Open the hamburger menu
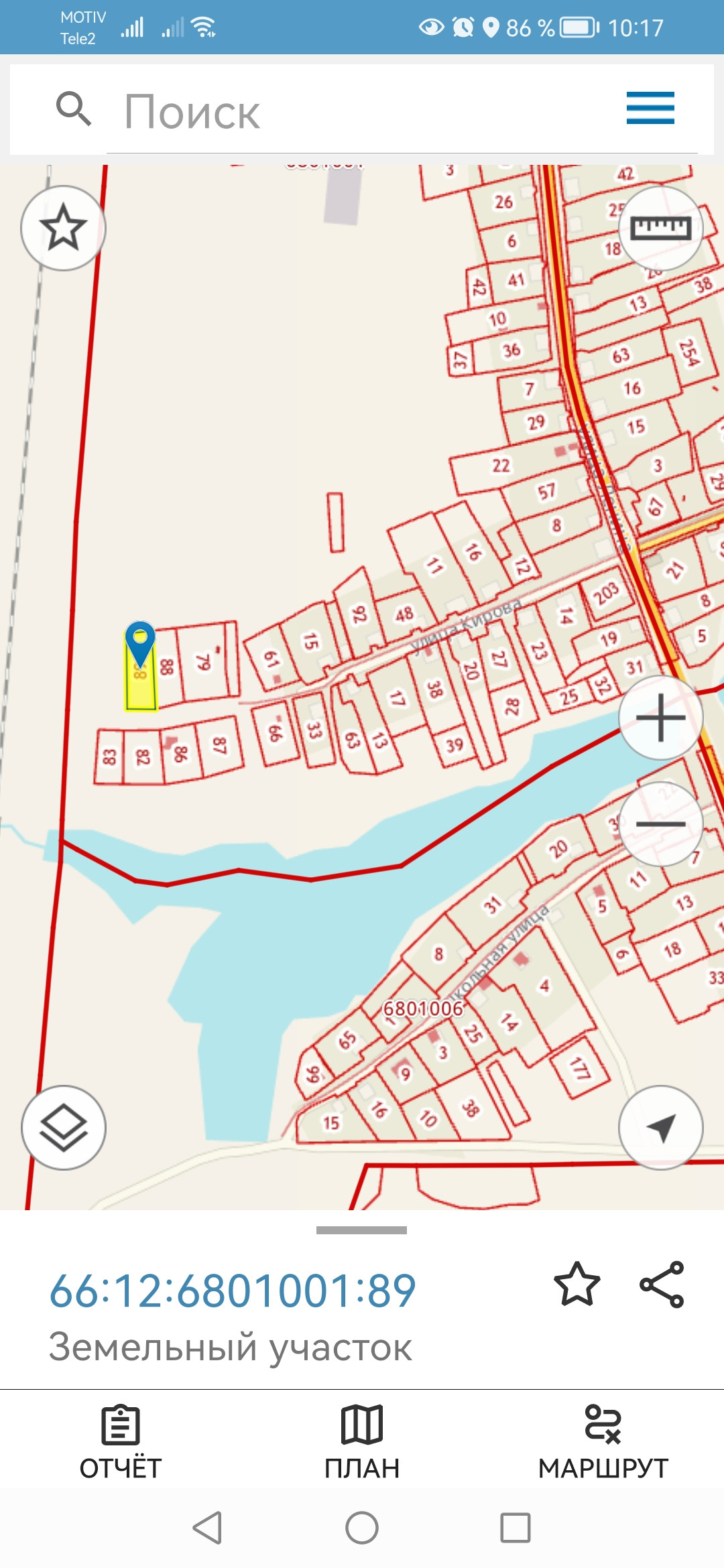Screen dimensions: 724x1568 (x=650, y=108)
